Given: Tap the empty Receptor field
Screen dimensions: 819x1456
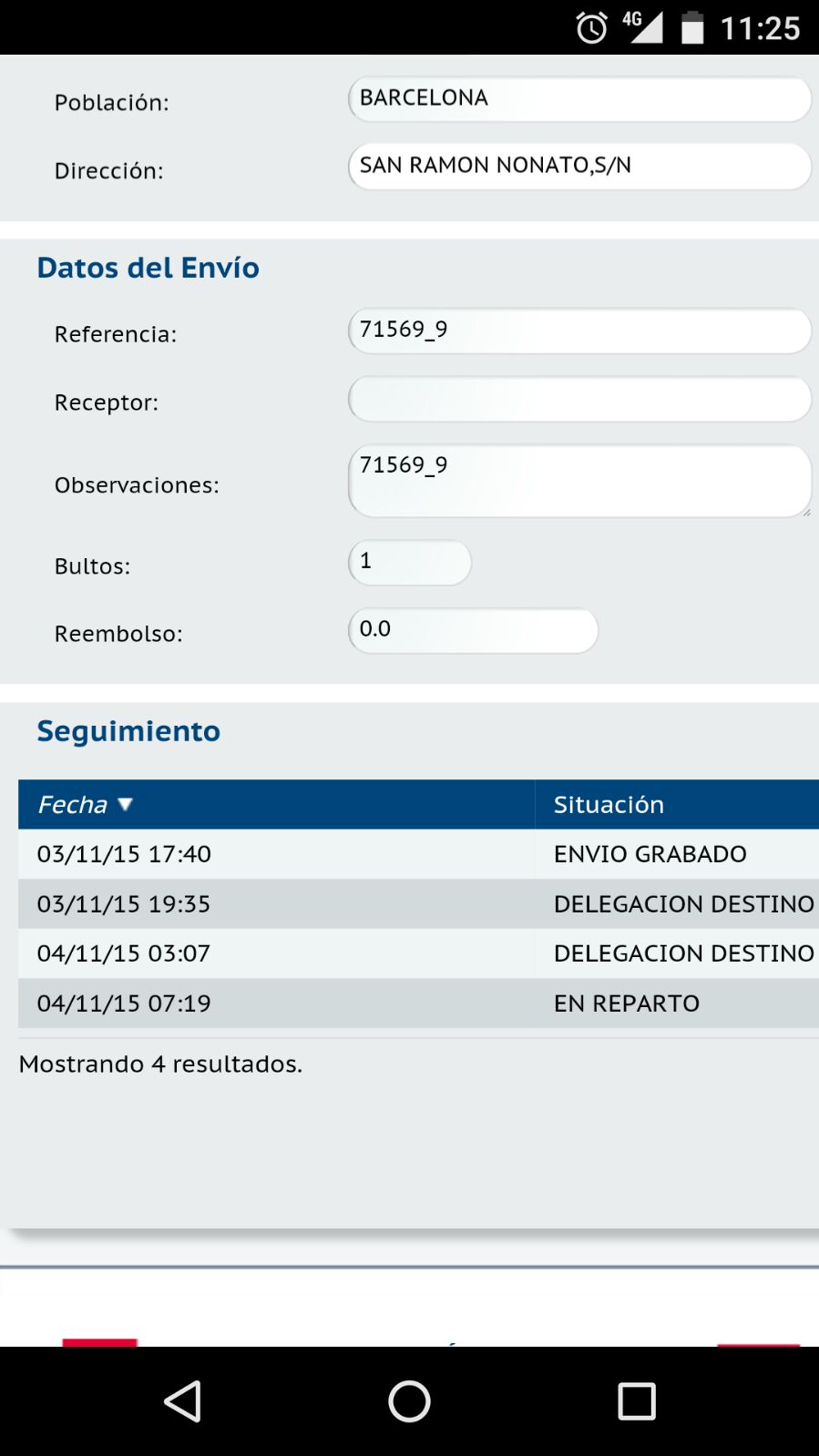Looking at the screenshot, I should [578, 400].
